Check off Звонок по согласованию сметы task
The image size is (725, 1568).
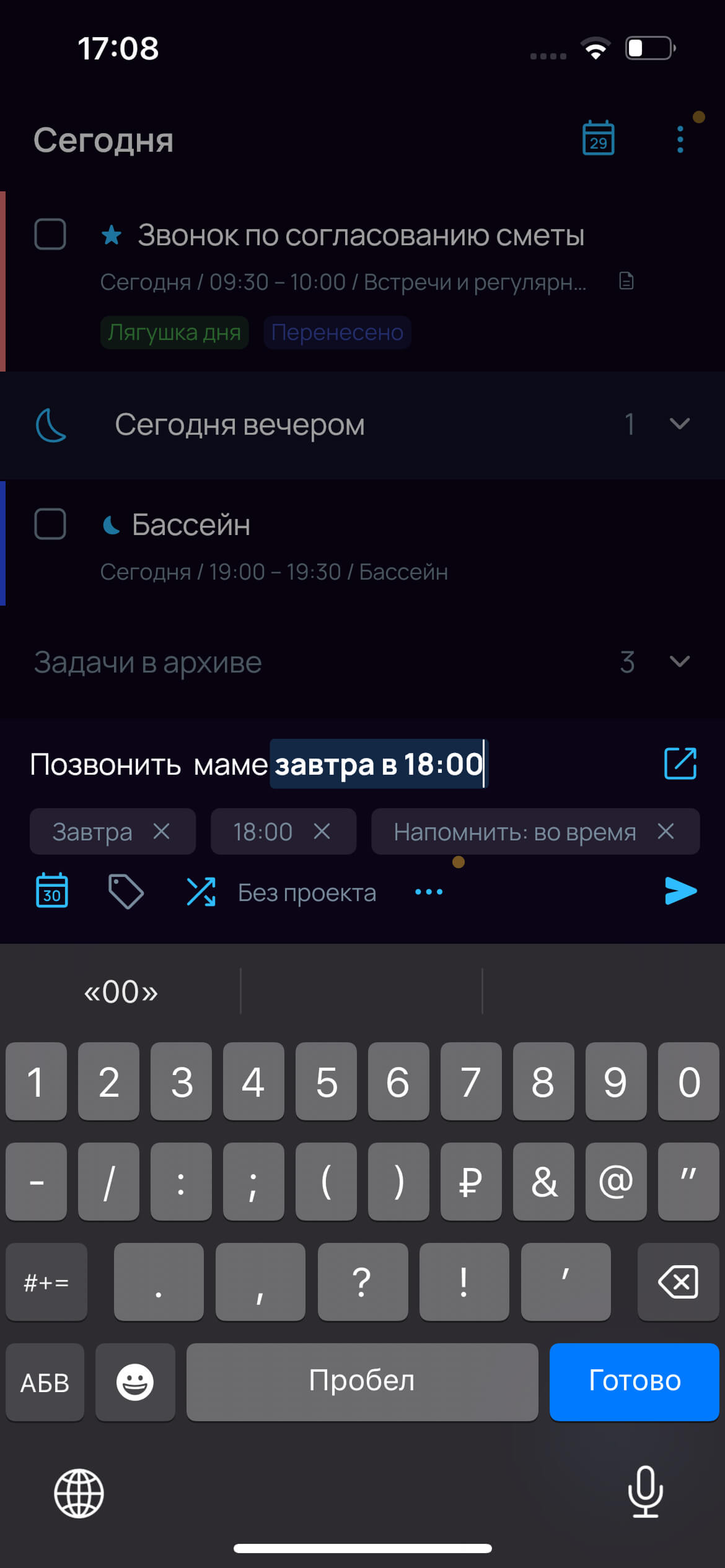click(50, 235)
